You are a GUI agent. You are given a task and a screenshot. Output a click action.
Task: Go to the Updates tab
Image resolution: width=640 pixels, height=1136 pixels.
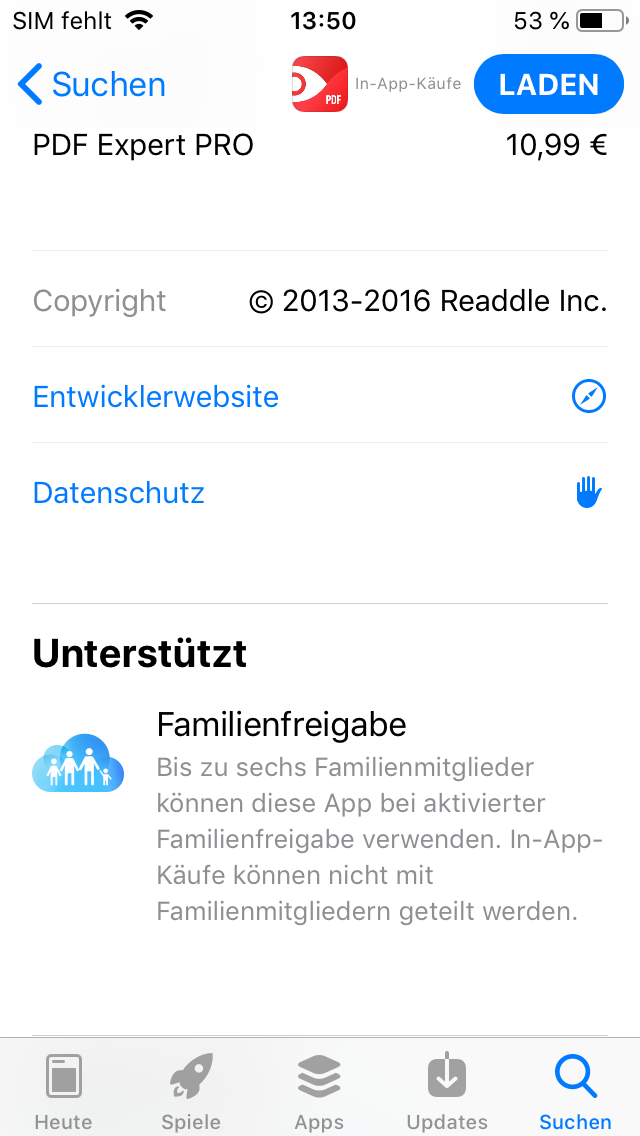pyautogui.click(x=447, y=1091)
